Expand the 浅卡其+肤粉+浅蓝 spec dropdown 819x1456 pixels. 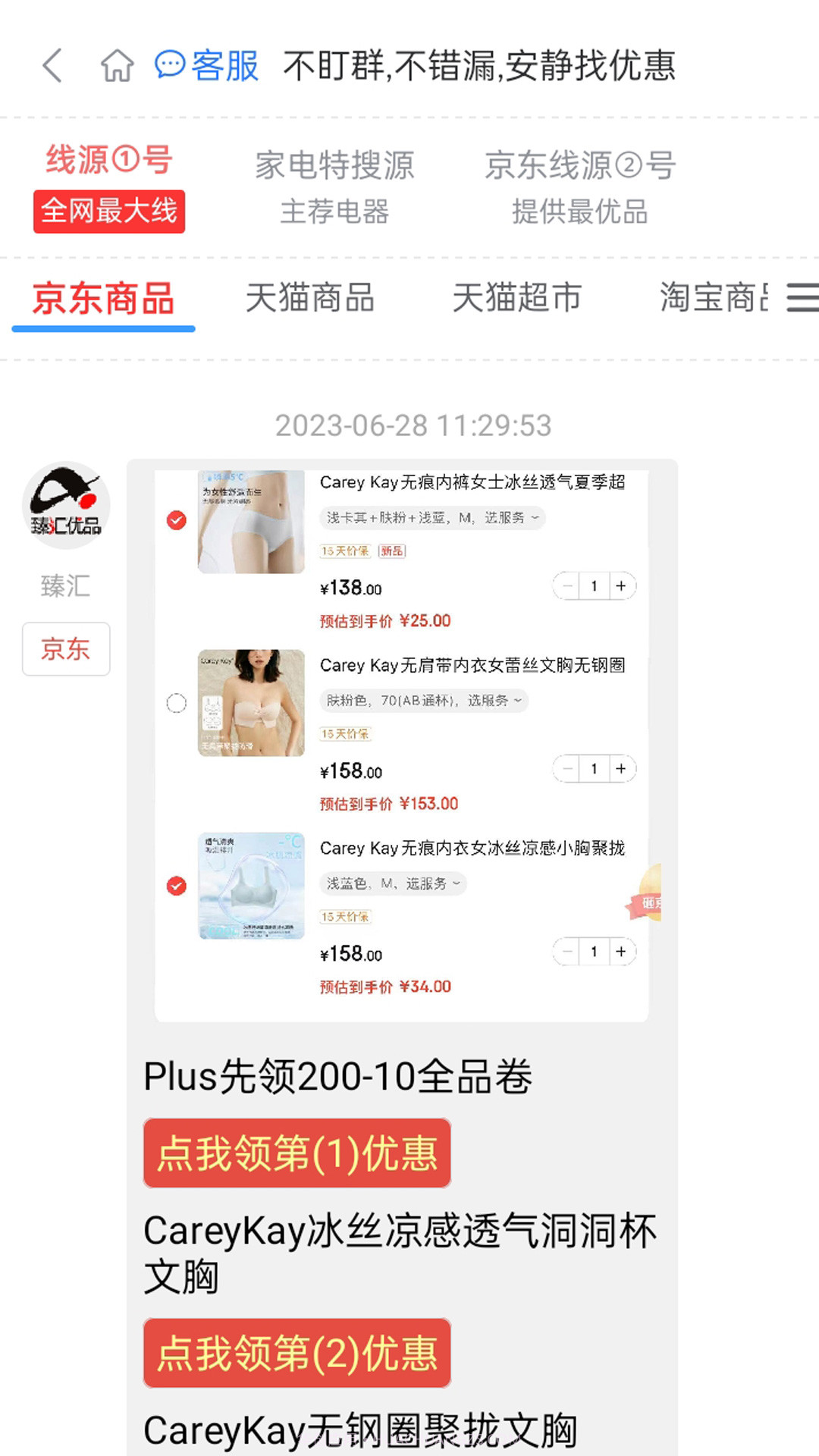[x=428, y=519]
